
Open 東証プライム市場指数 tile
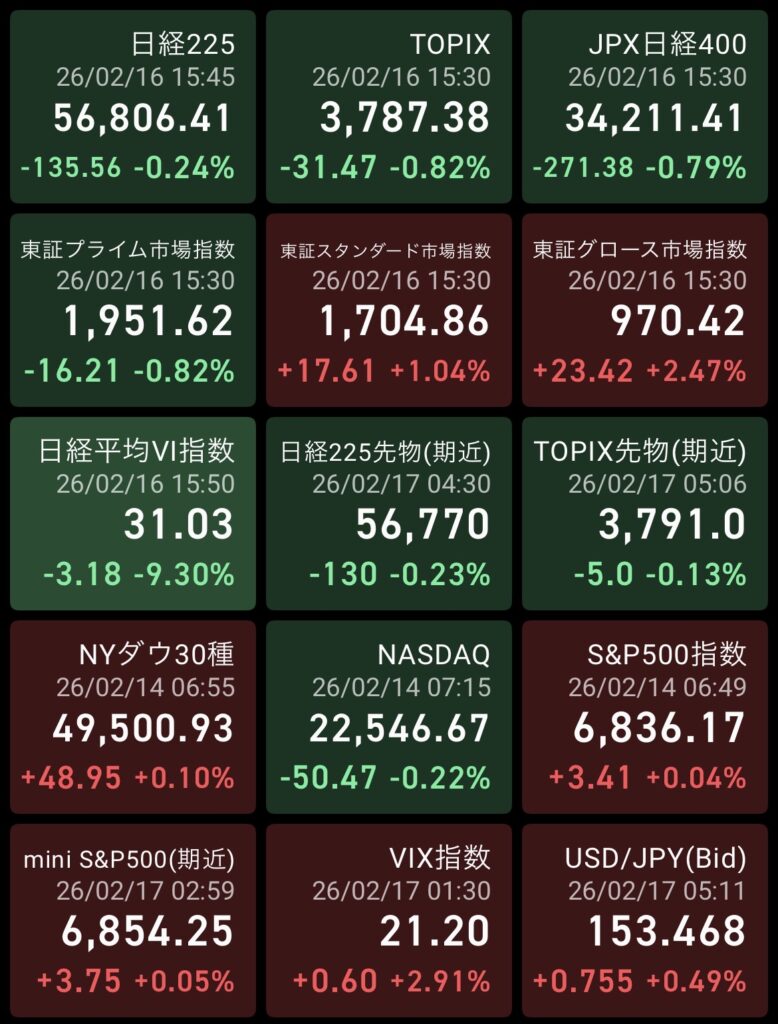tap(133, 309)
